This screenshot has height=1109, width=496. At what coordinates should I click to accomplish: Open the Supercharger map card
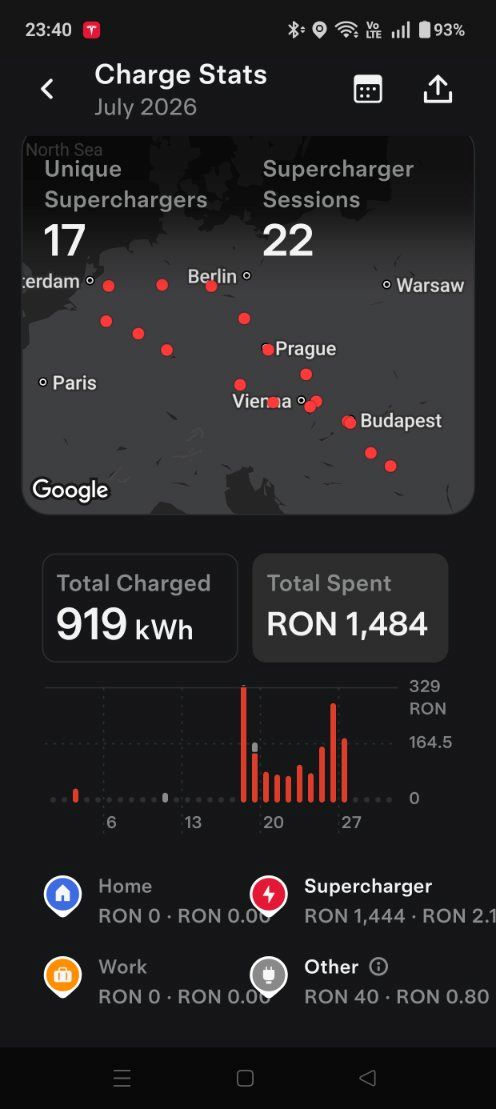248,324
